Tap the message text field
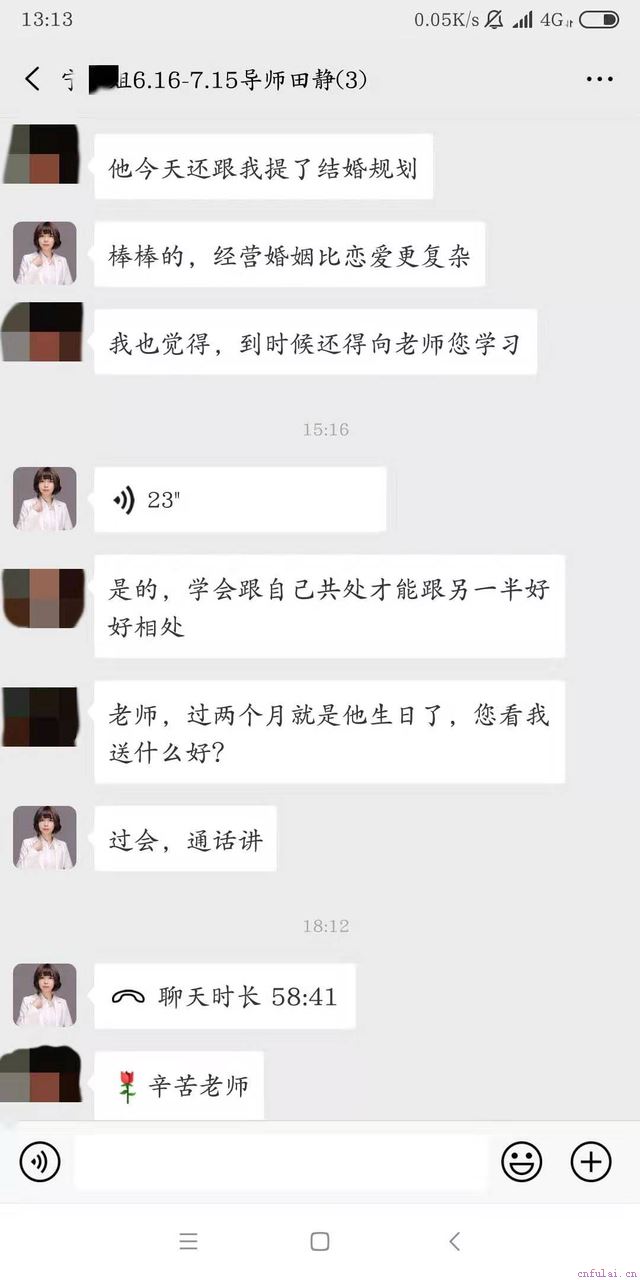640x1280 pixels. pos(280,1162)
